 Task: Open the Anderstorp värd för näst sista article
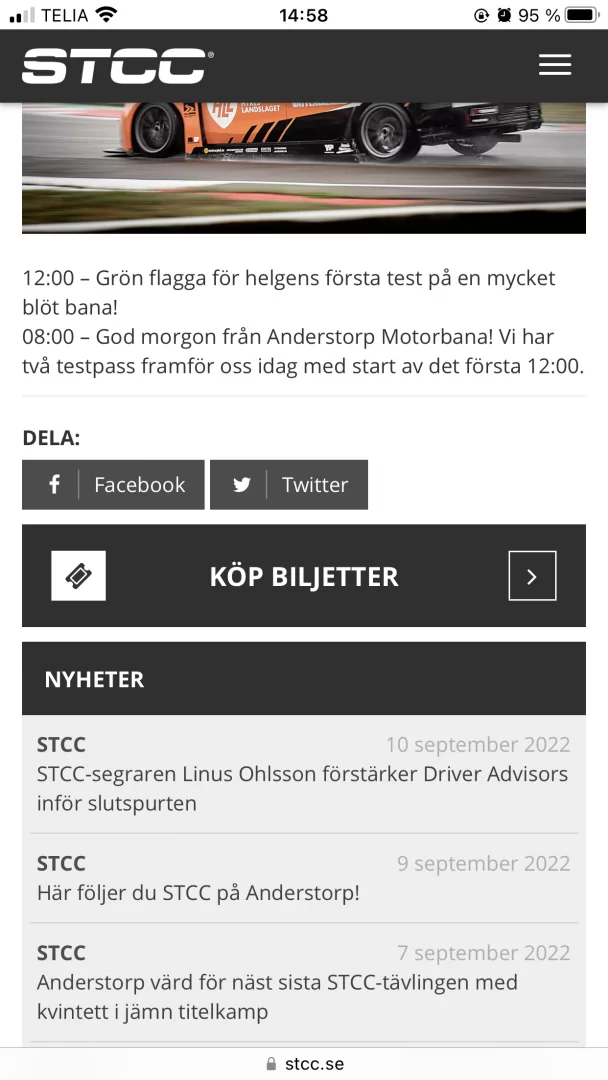[x=277, y=996]
